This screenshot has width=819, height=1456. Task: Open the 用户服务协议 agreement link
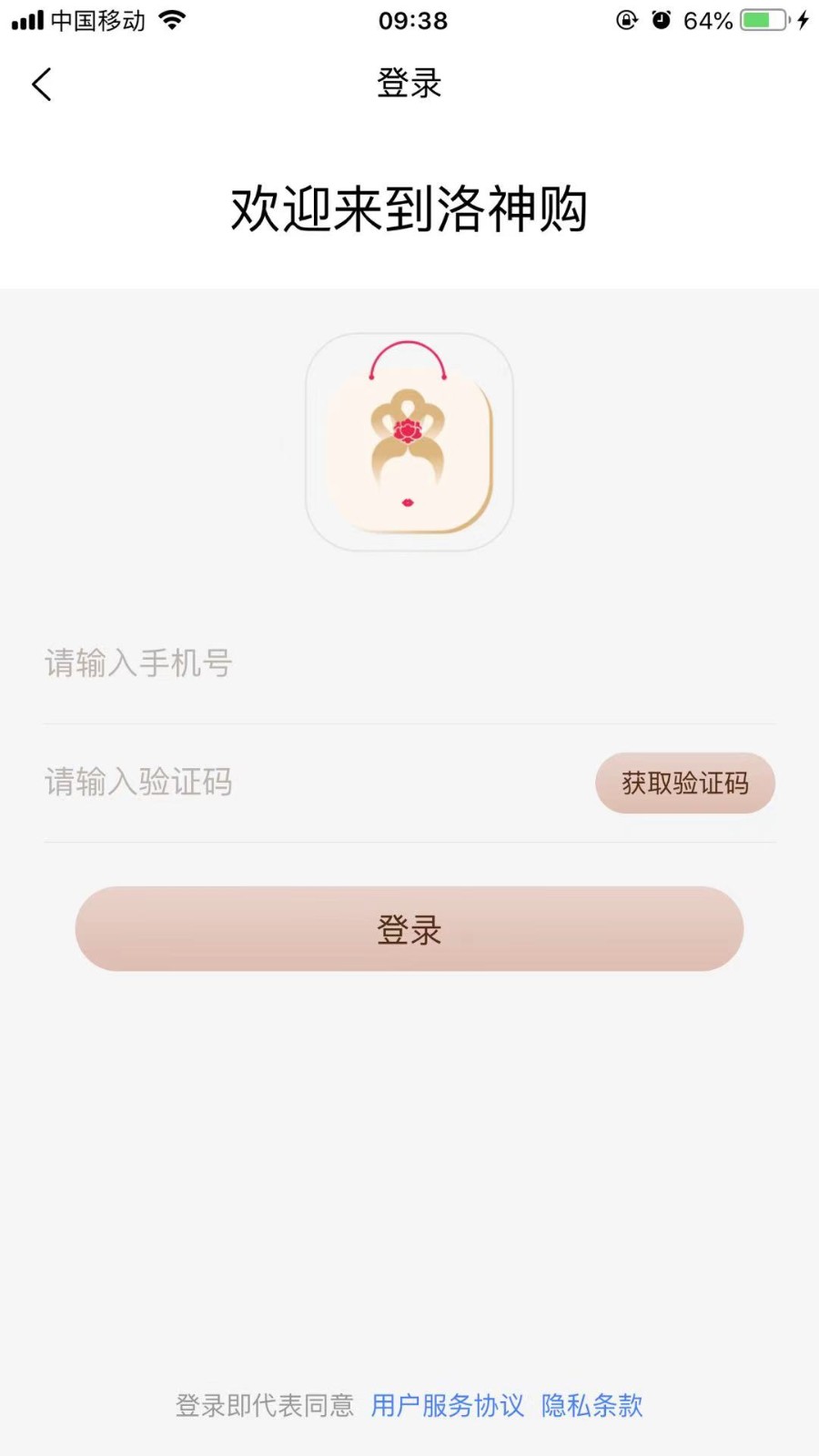pos(447,1406)
